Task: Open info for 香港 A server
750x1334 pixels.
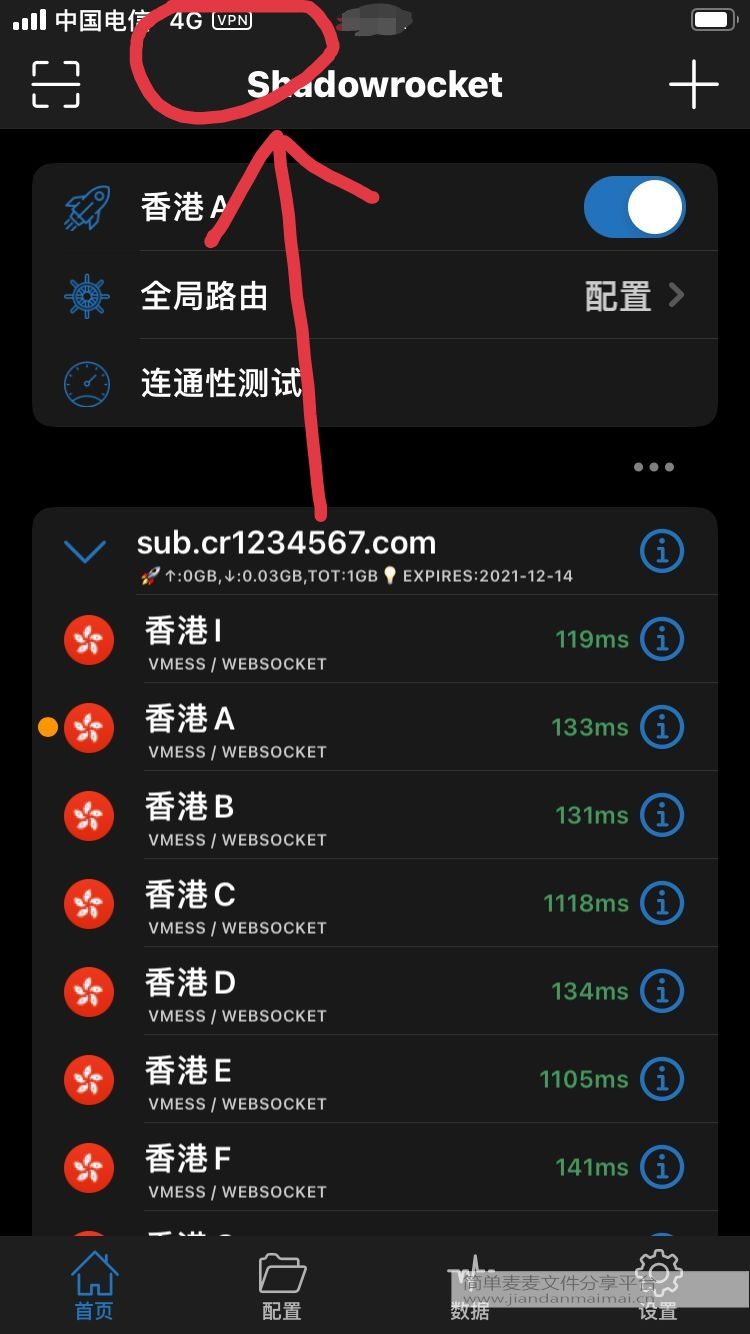Action: point(661,727)
